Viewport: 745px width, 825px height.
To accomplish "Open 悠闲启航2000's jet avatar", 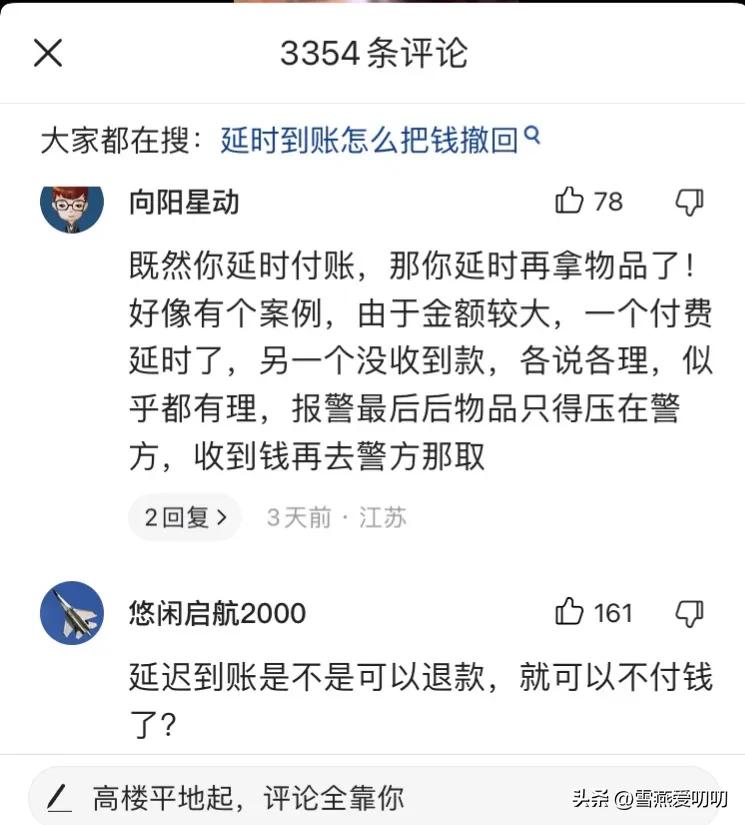I will click(70, 613).
